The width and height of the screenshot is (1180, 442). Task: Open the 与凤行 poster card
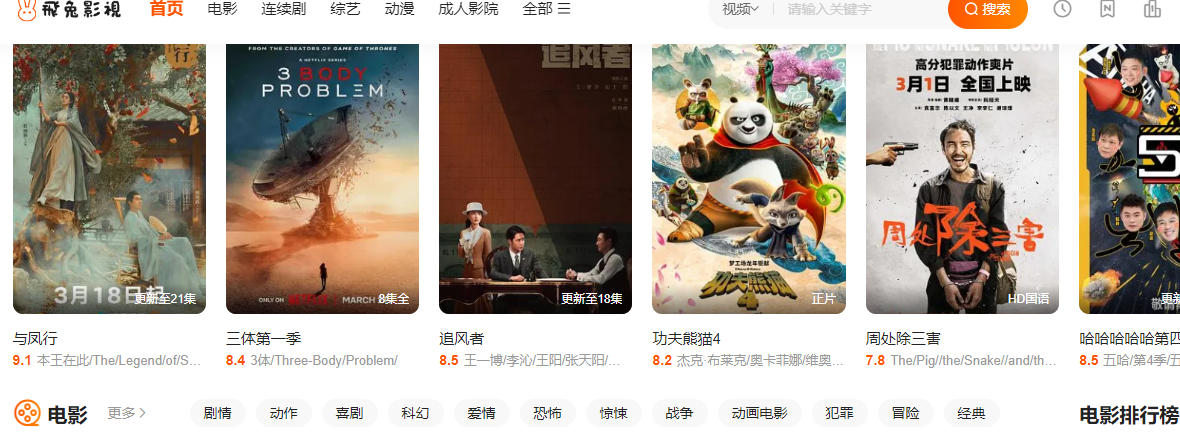pos(109,178)
